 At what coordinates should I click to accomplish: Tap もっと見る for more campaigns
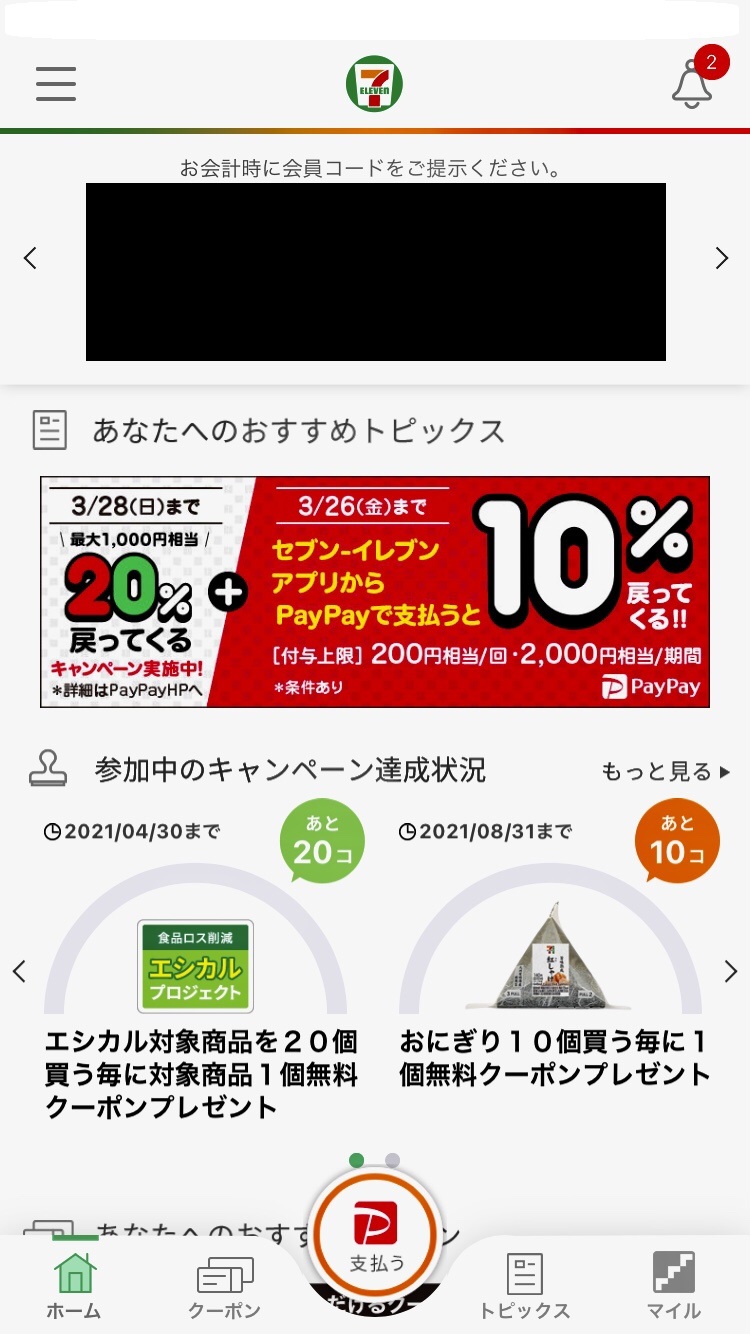coord(666,772)
